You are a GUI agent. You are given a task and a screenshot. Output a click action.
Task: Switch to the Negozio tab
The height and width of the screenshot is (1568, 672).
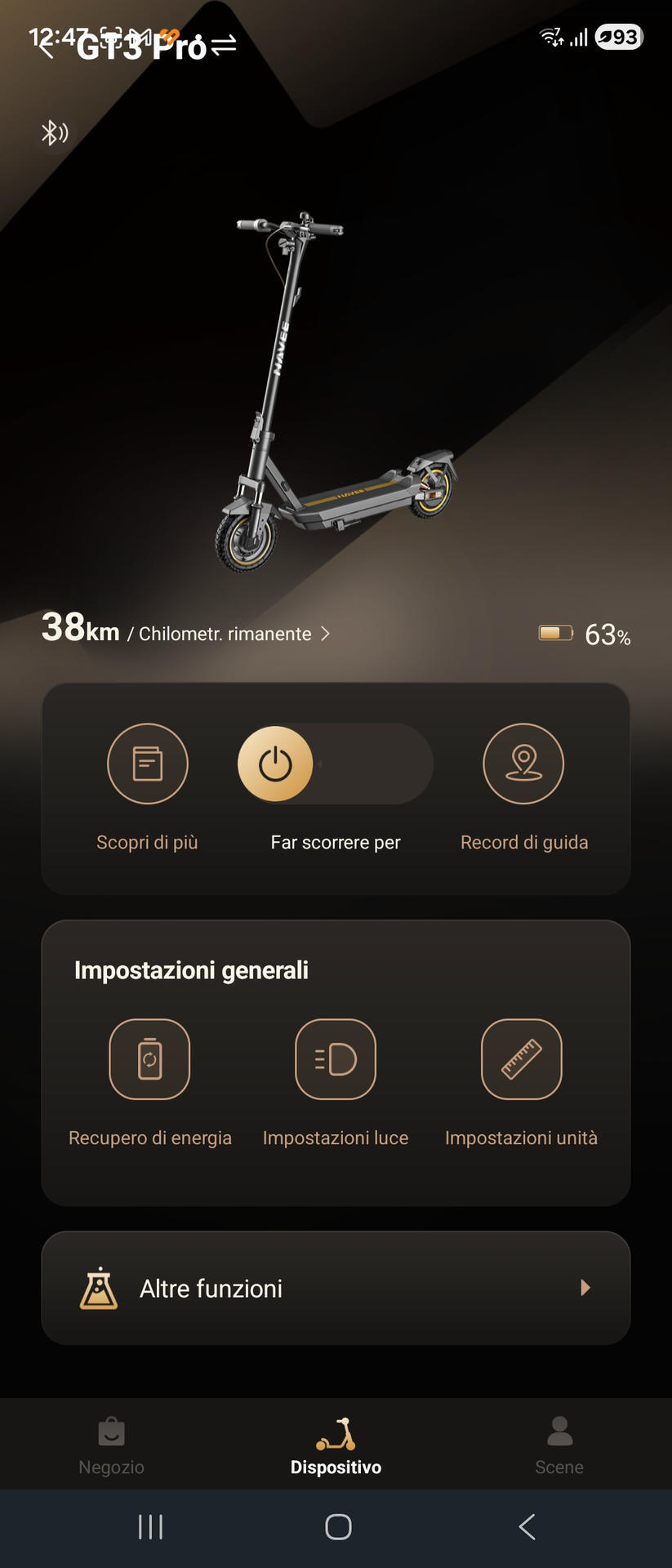pyautogui.click(x=112, y=1445)
